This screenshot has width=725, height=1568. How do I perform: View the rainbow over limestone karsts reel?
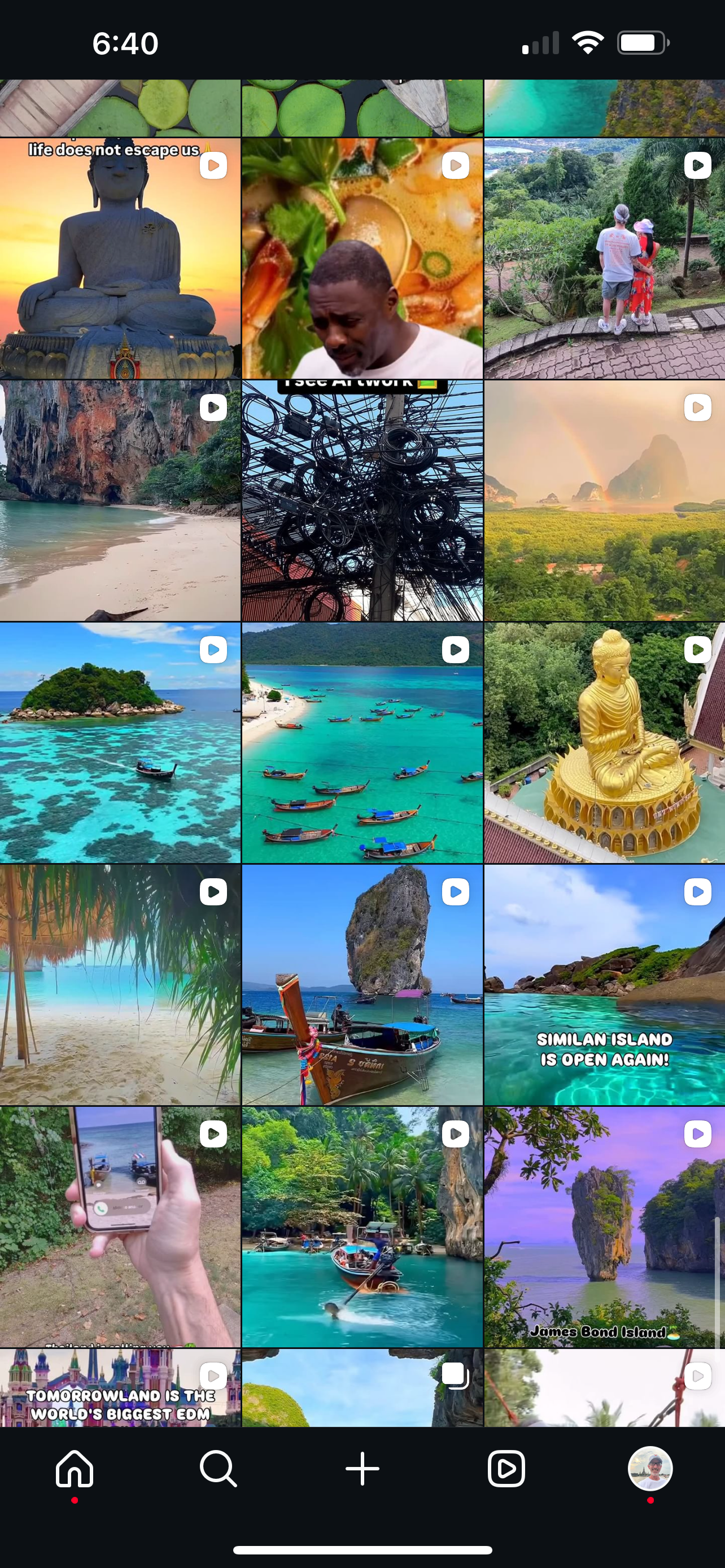pos(604,500)
